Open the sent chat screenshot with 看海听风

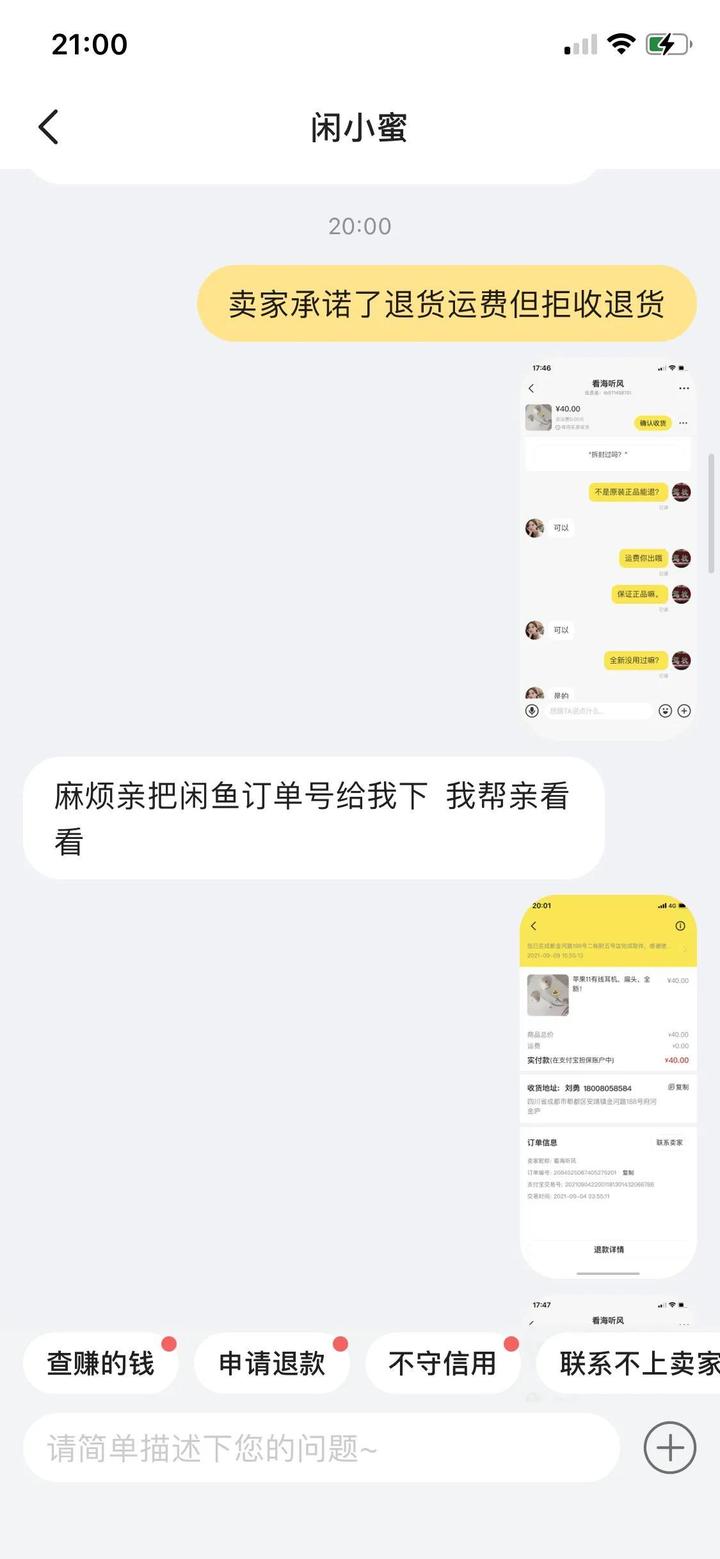pyautogui.click(x=607, y=548)
